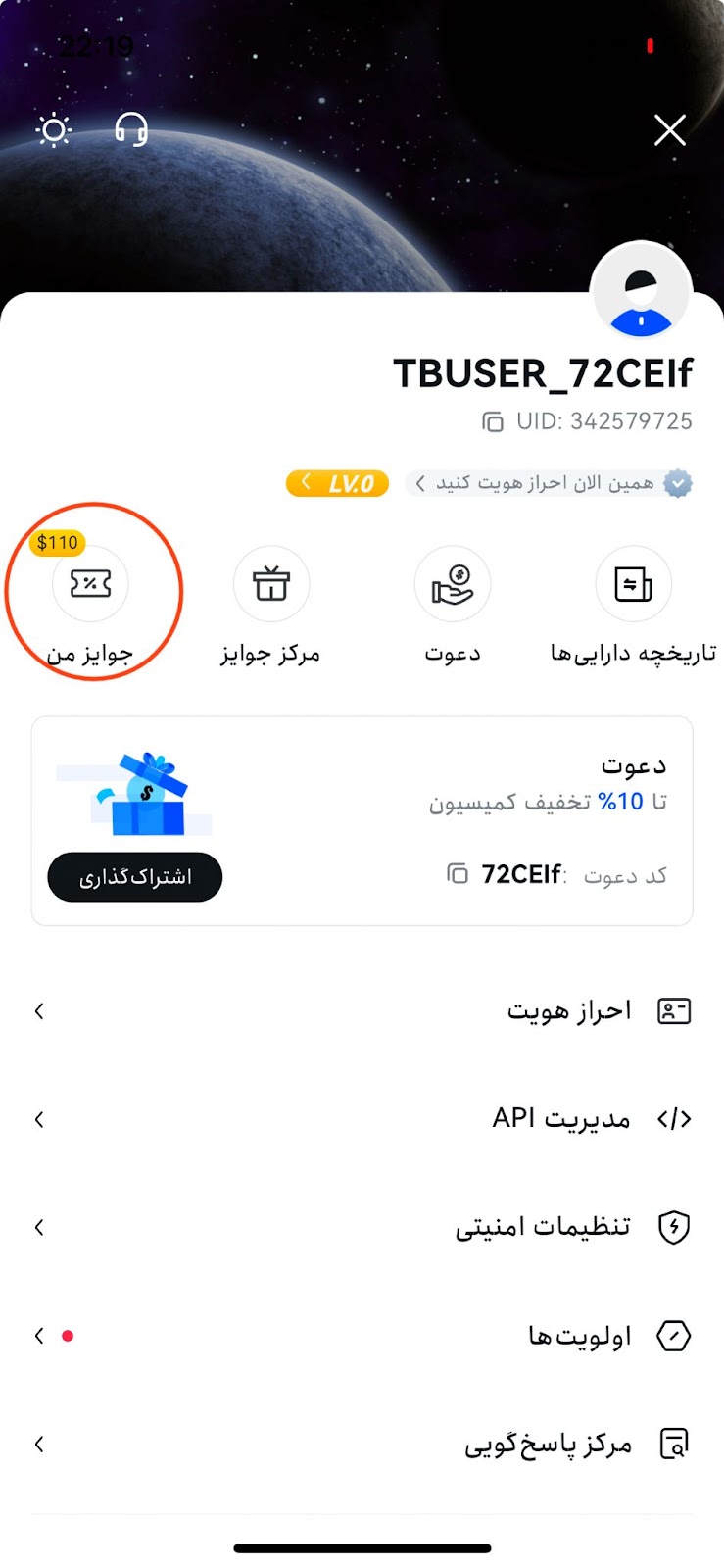Toggle the light theme sun icon
Screen dimensions: 724x1568
(53, 129)
